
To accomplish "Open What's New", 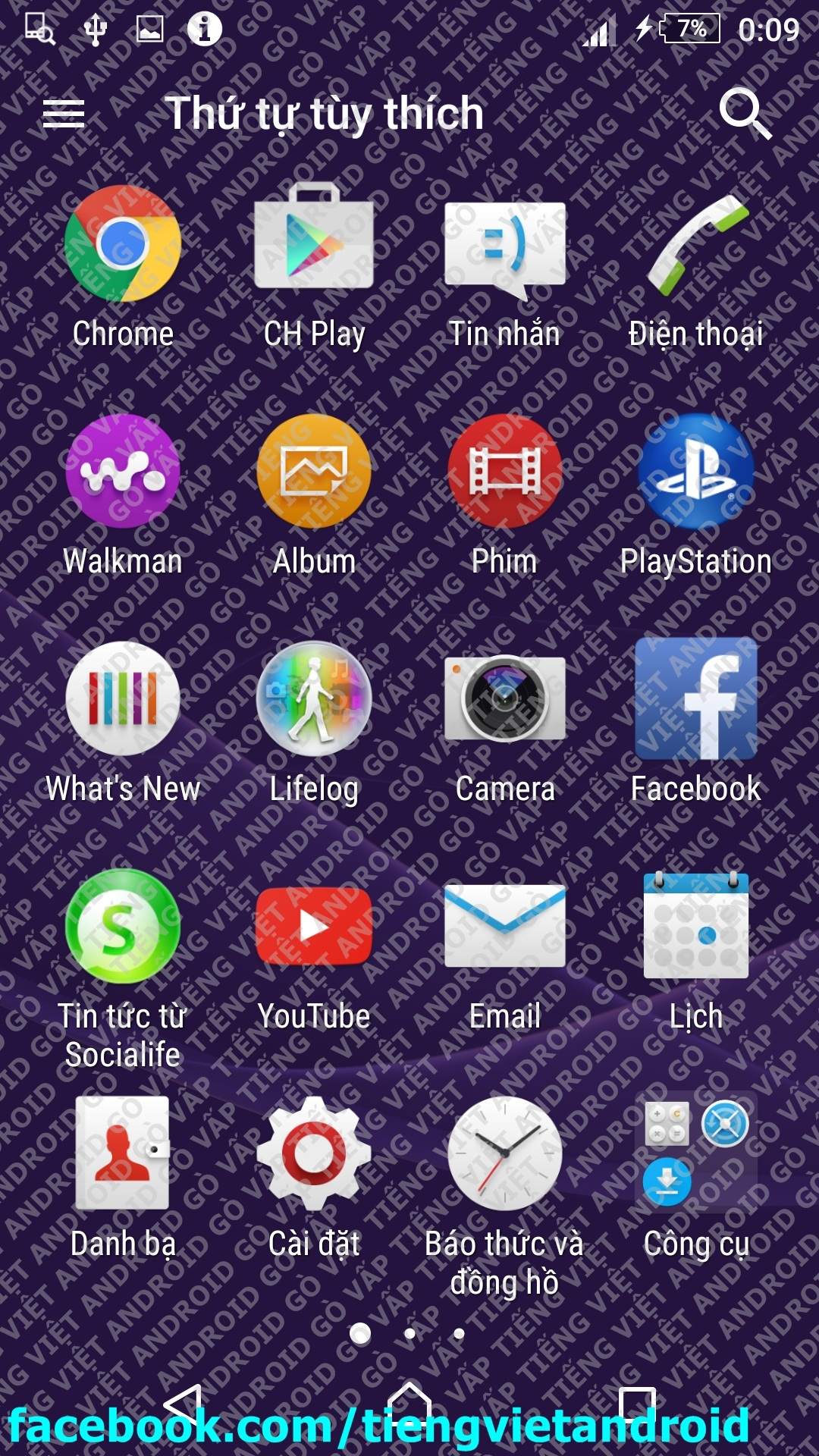I will (123, 699).
